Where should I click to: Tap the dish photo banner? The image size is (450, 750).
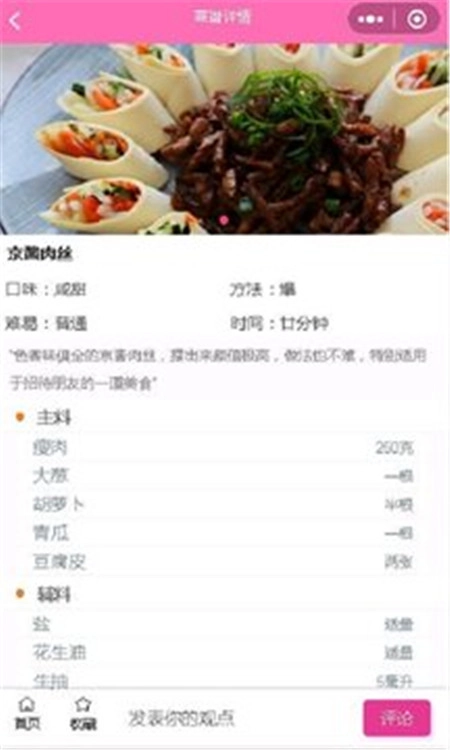(225, 139)
